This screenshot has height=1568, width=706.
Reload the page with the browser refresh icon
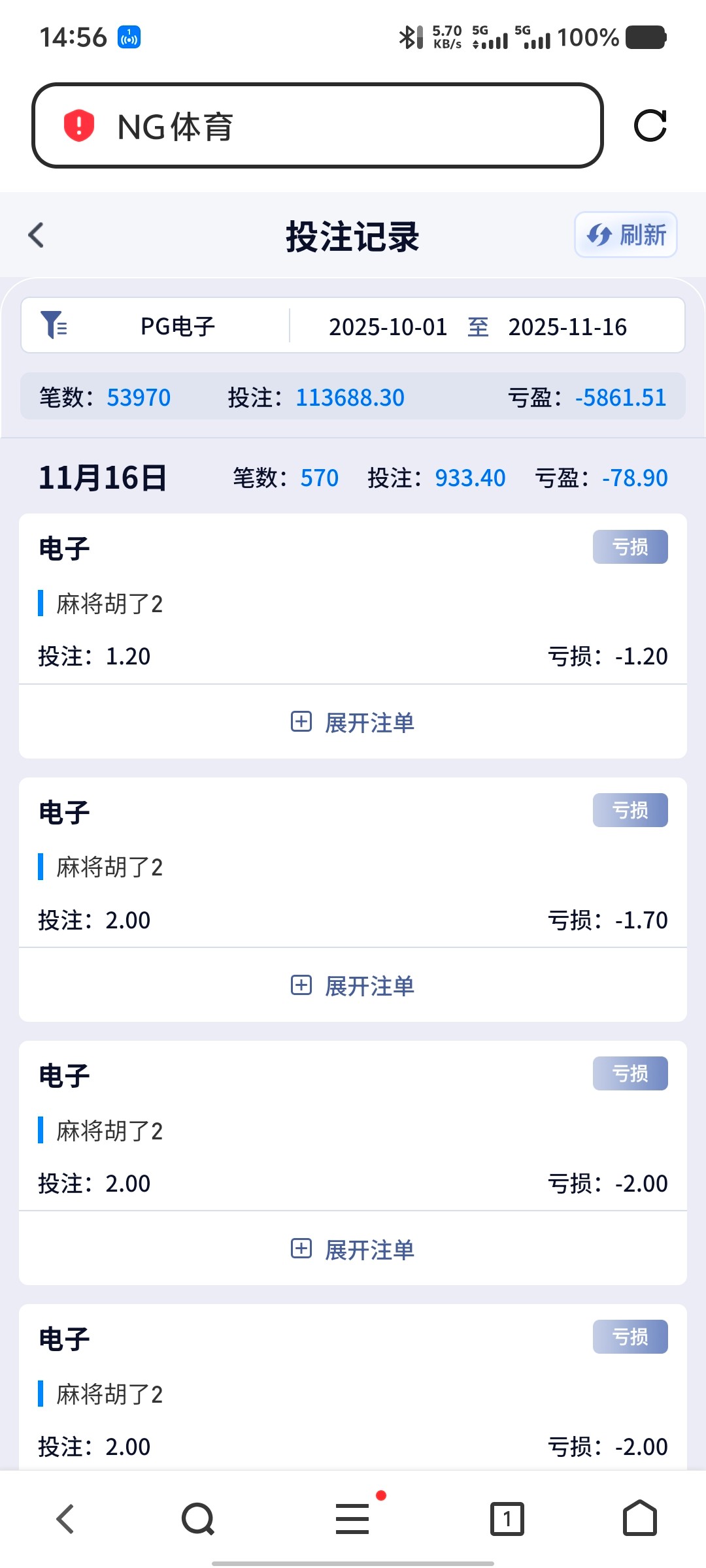click(x=650, y=125)
